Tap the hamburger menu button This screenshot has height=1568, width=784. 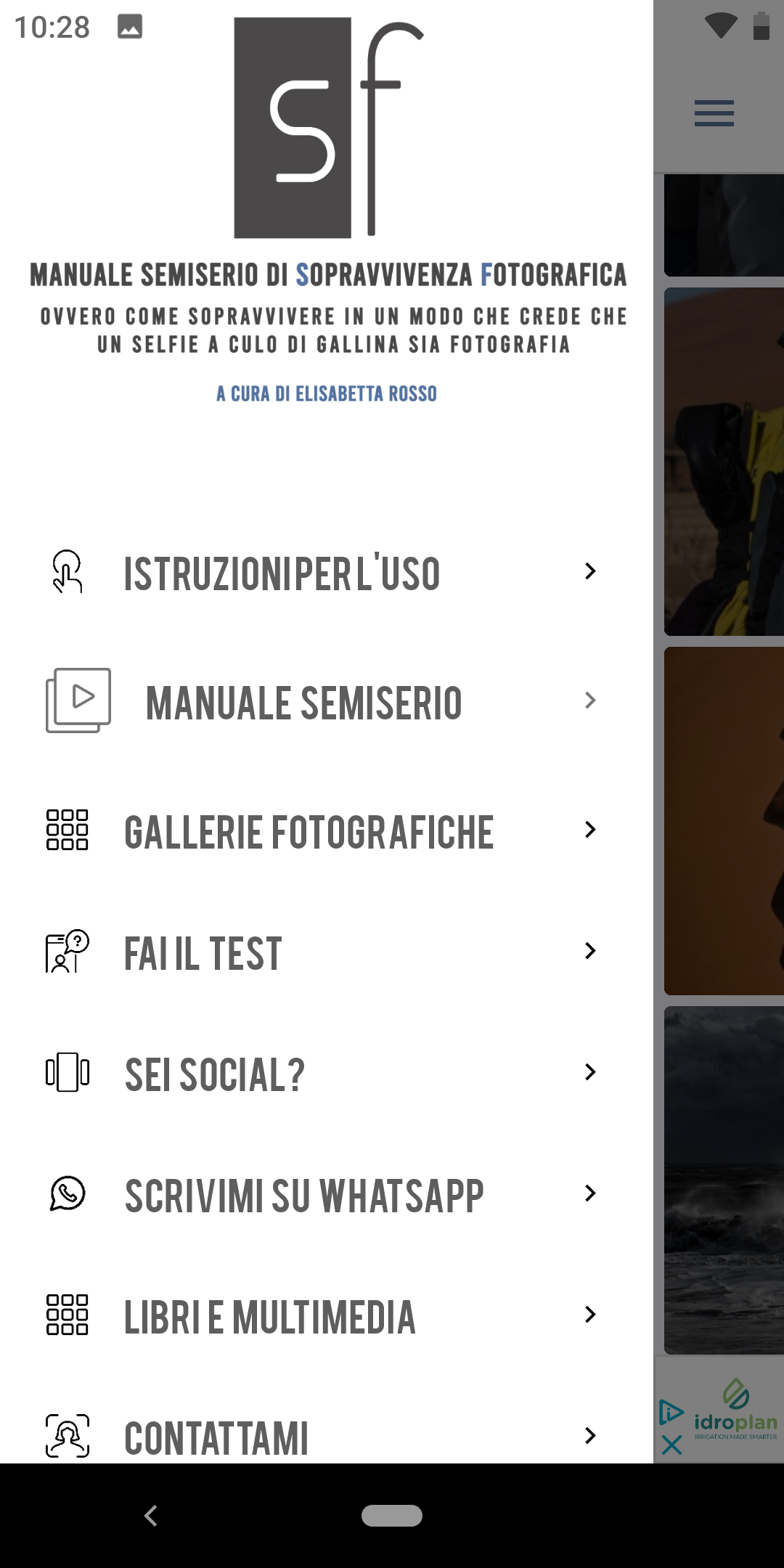pos(714,113)
